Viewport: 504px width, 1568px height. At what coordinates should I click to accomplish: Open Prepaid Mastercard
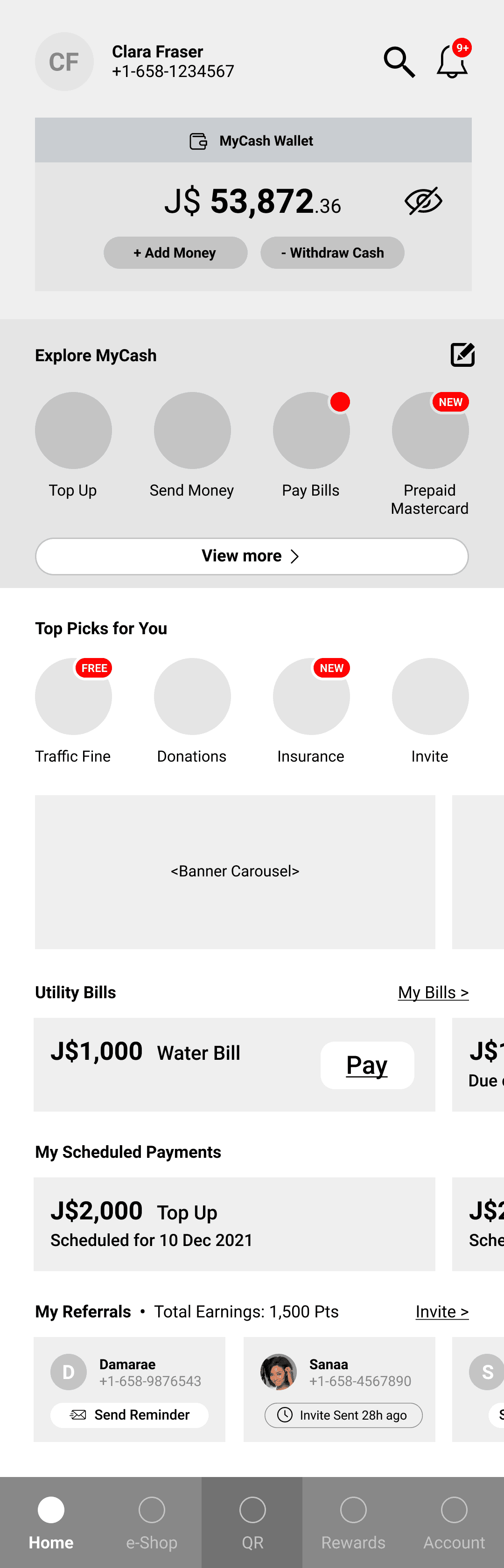point(430,431)
